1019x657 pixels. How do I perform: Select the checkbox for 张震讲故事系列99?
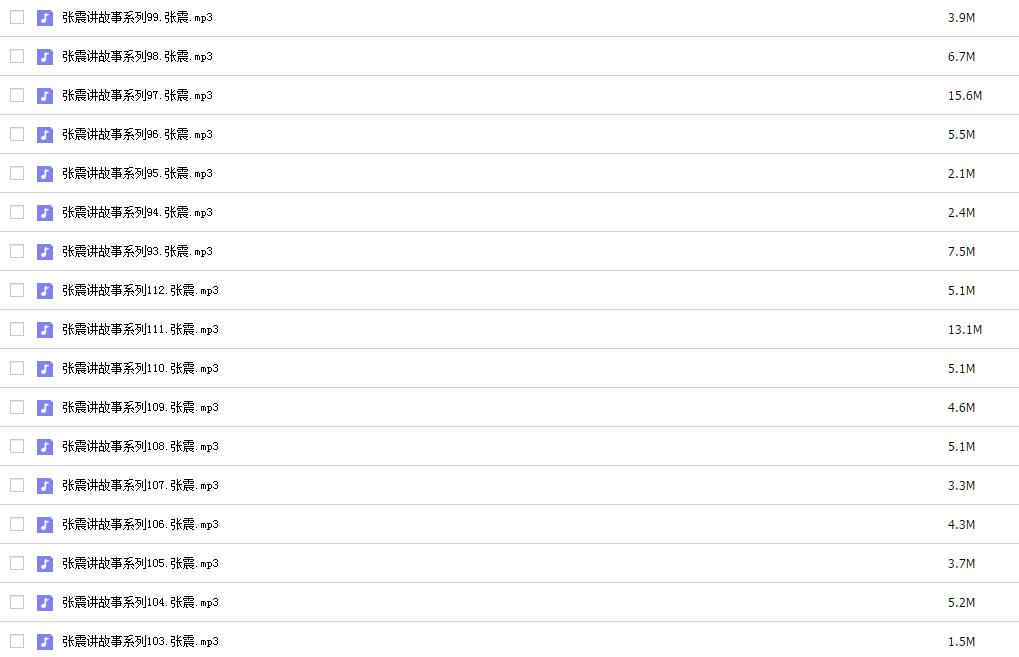pos(17,17)
